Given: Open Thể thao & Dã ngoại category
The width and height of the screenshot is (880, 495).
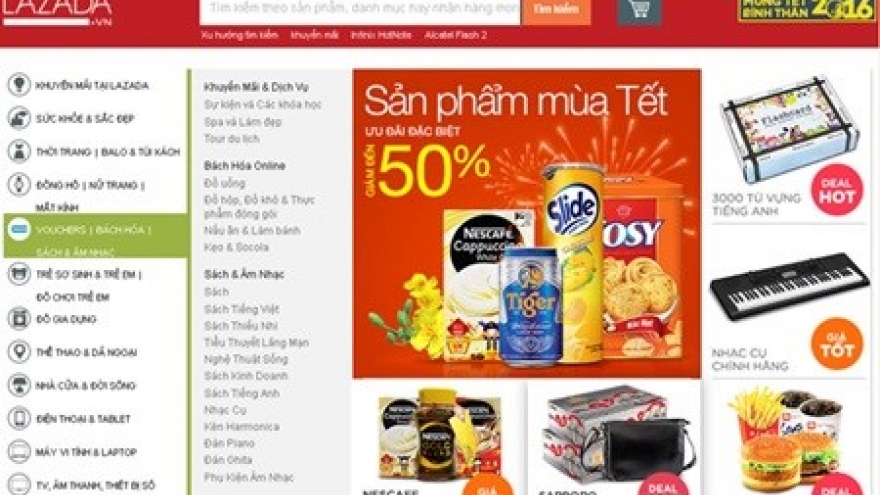Looking at the screenshot, I should click(x=86, y=352).
